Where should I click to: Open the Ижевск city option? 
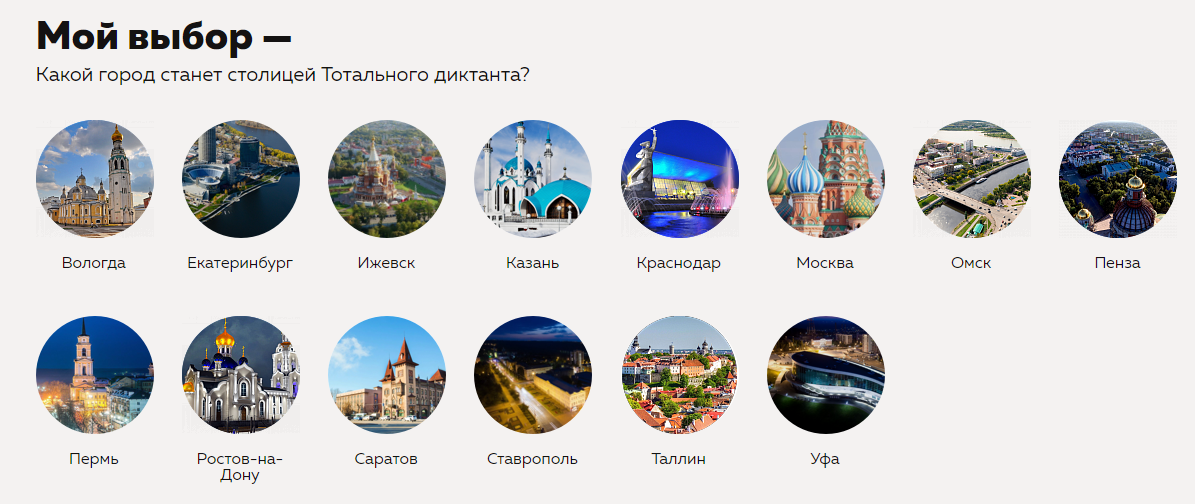pos(386,179)
